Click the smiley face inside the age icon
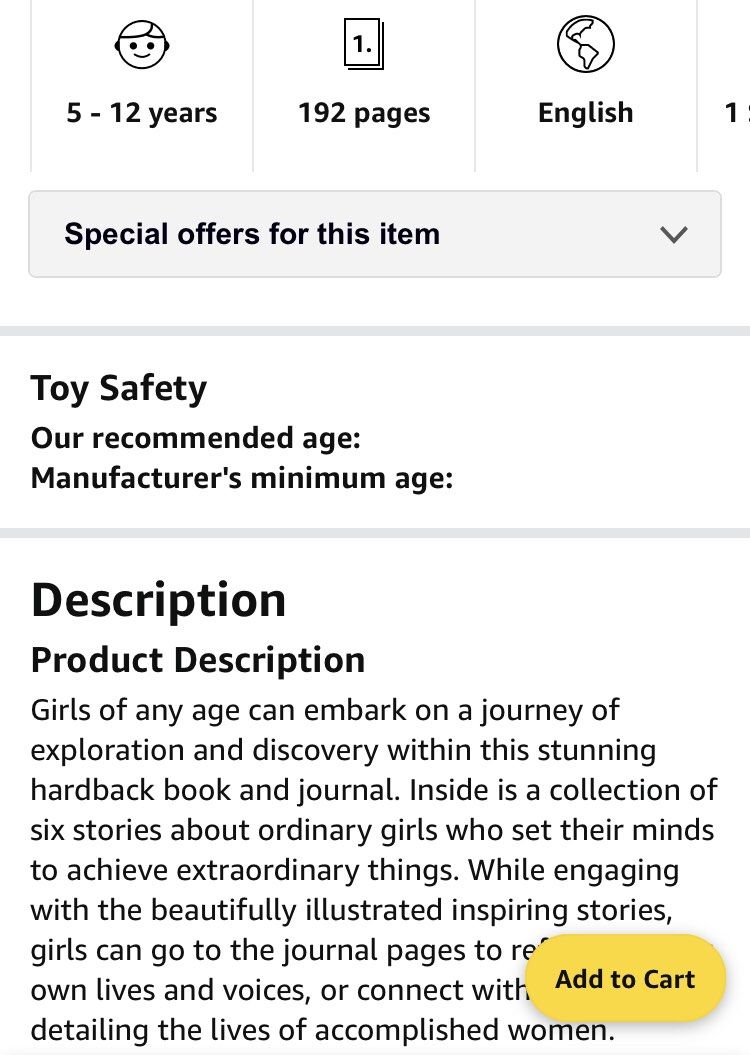The width and height of the screenshot is (750, 1055). coord(141,44)
